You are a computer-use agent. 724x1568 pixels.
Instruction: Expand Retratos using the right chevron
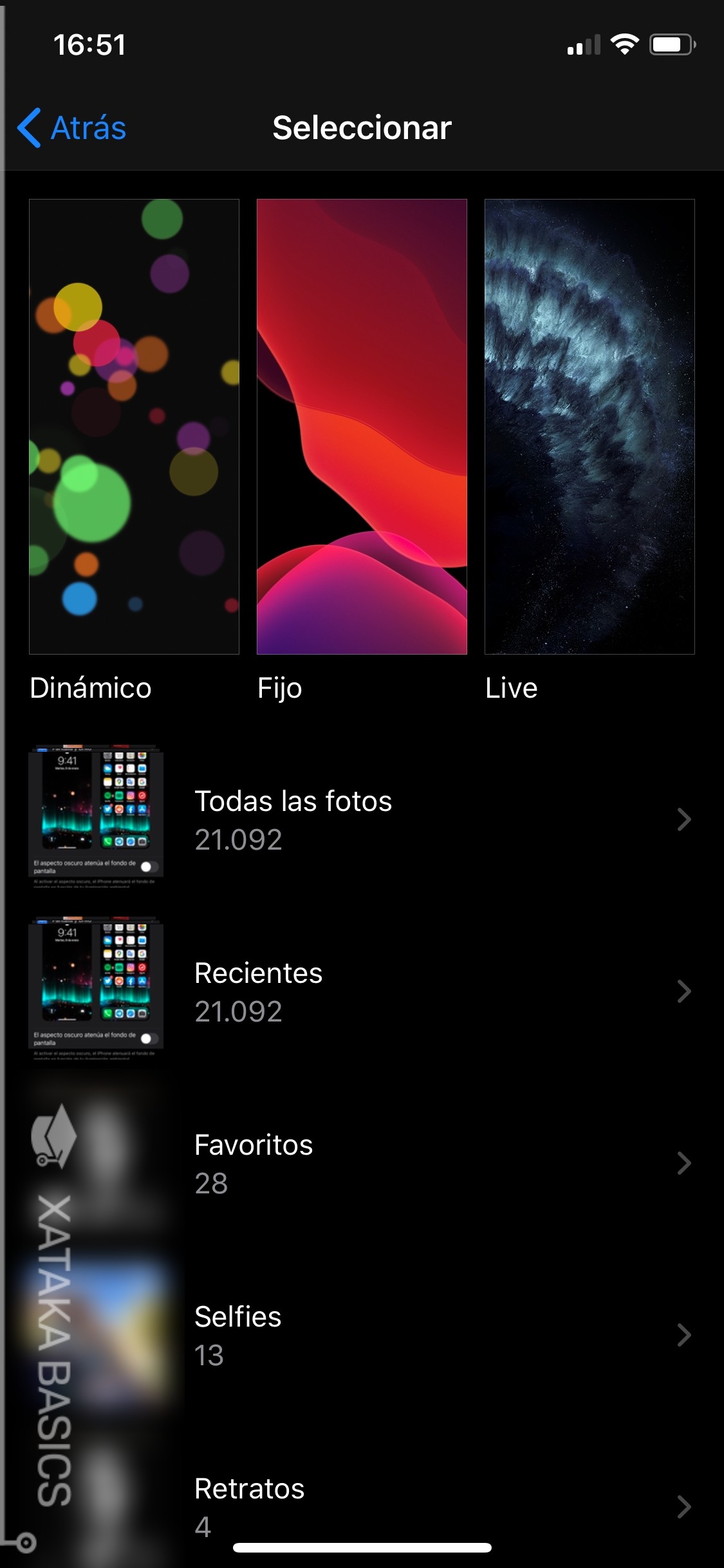[x=684, y=1507]
